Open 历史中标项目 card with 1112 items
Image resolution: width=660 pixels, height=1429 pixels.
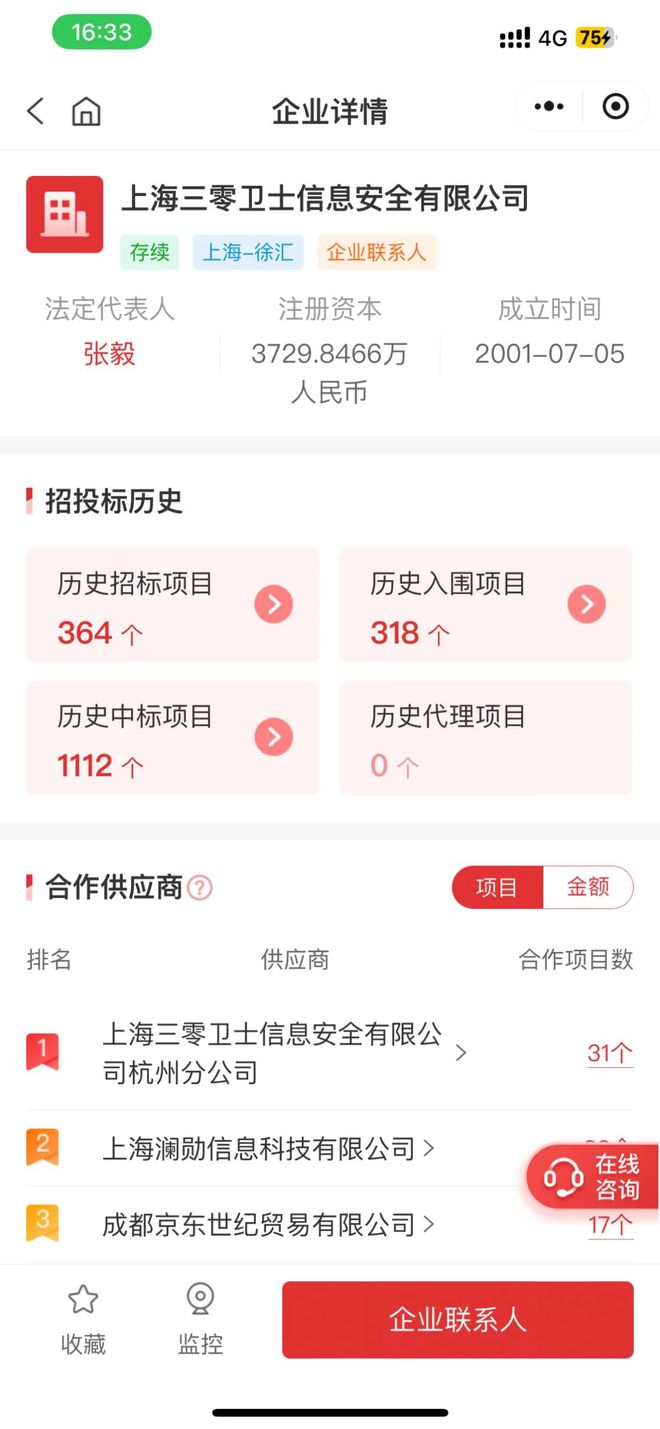click(172, 738)
